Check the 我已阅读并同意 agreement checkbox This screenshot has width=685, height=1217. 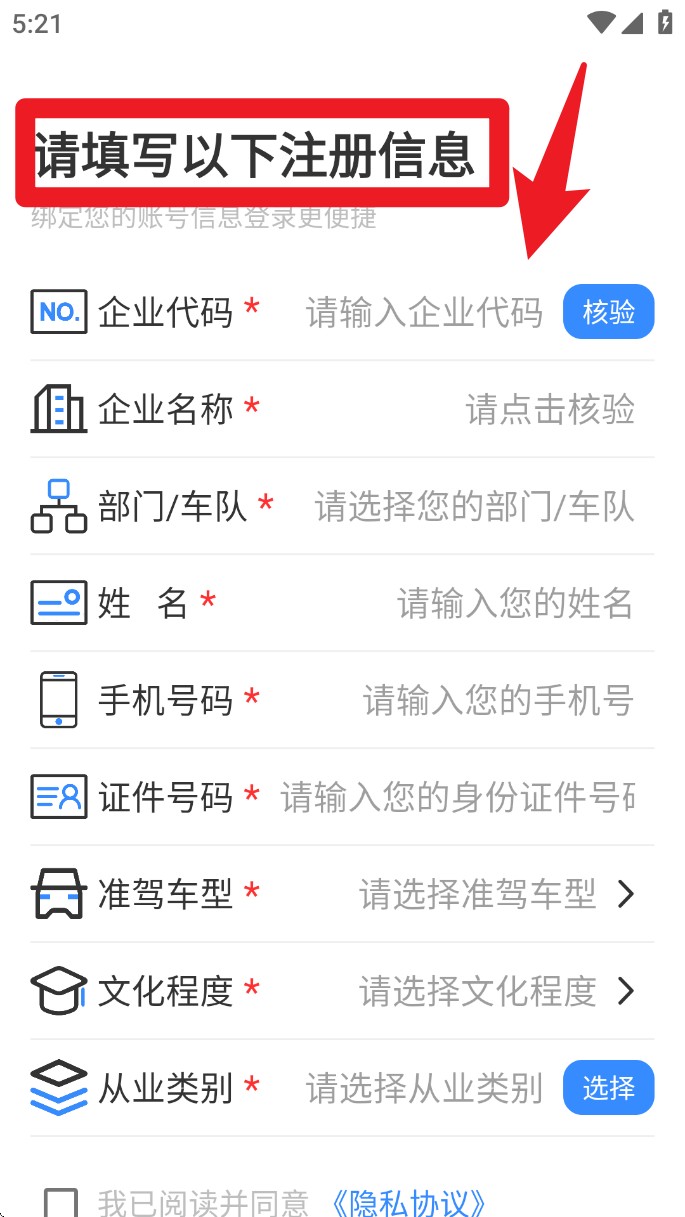click(x=61, y=1203)
